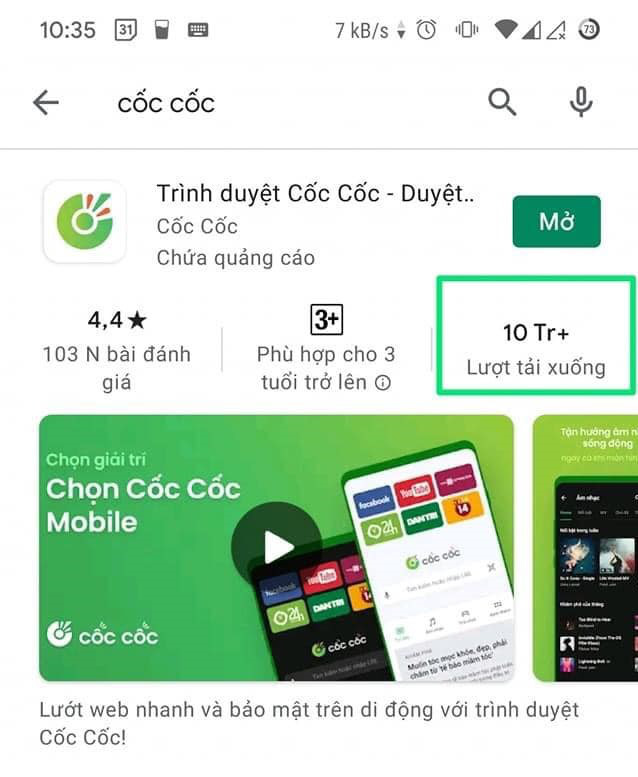Play the Cốc Cốc Mobile promo video
This screenshot has height=777, width=638.
click(x=277, y=546)
